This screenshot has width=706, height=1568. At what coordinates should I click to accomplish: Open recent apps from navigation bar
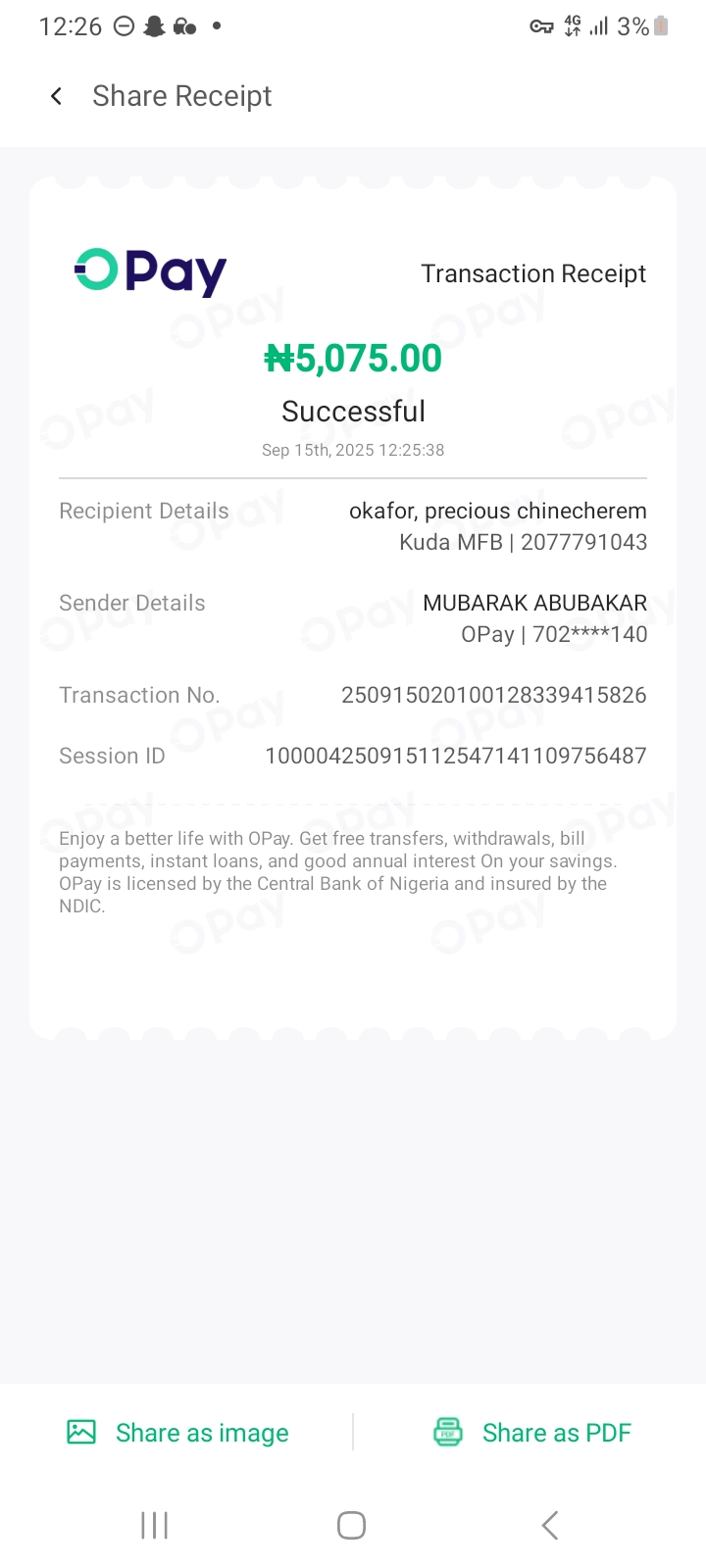[x=154, y=1525]
